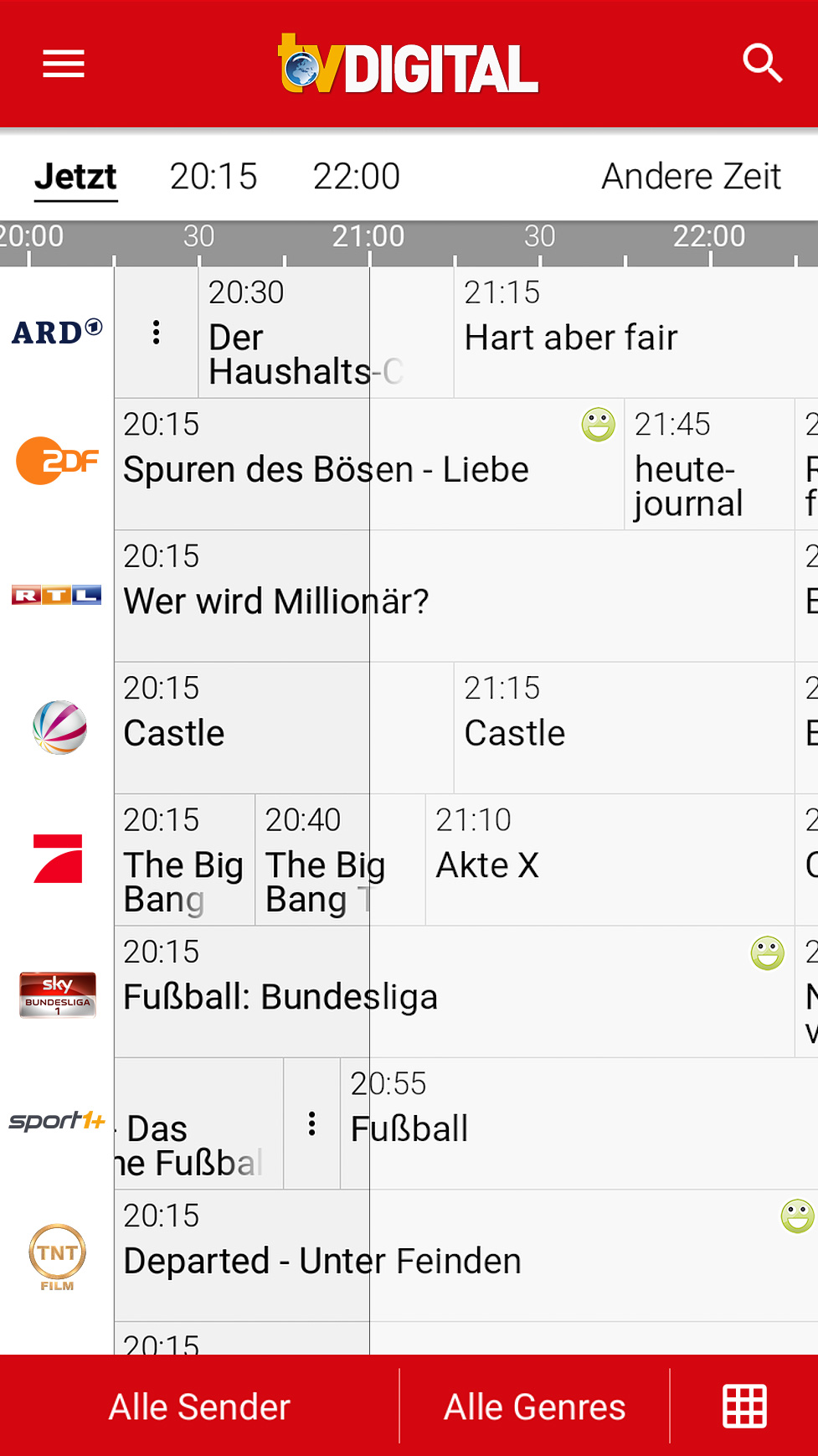Select Andere Zeit to pick a custom time

coord(691,176)
